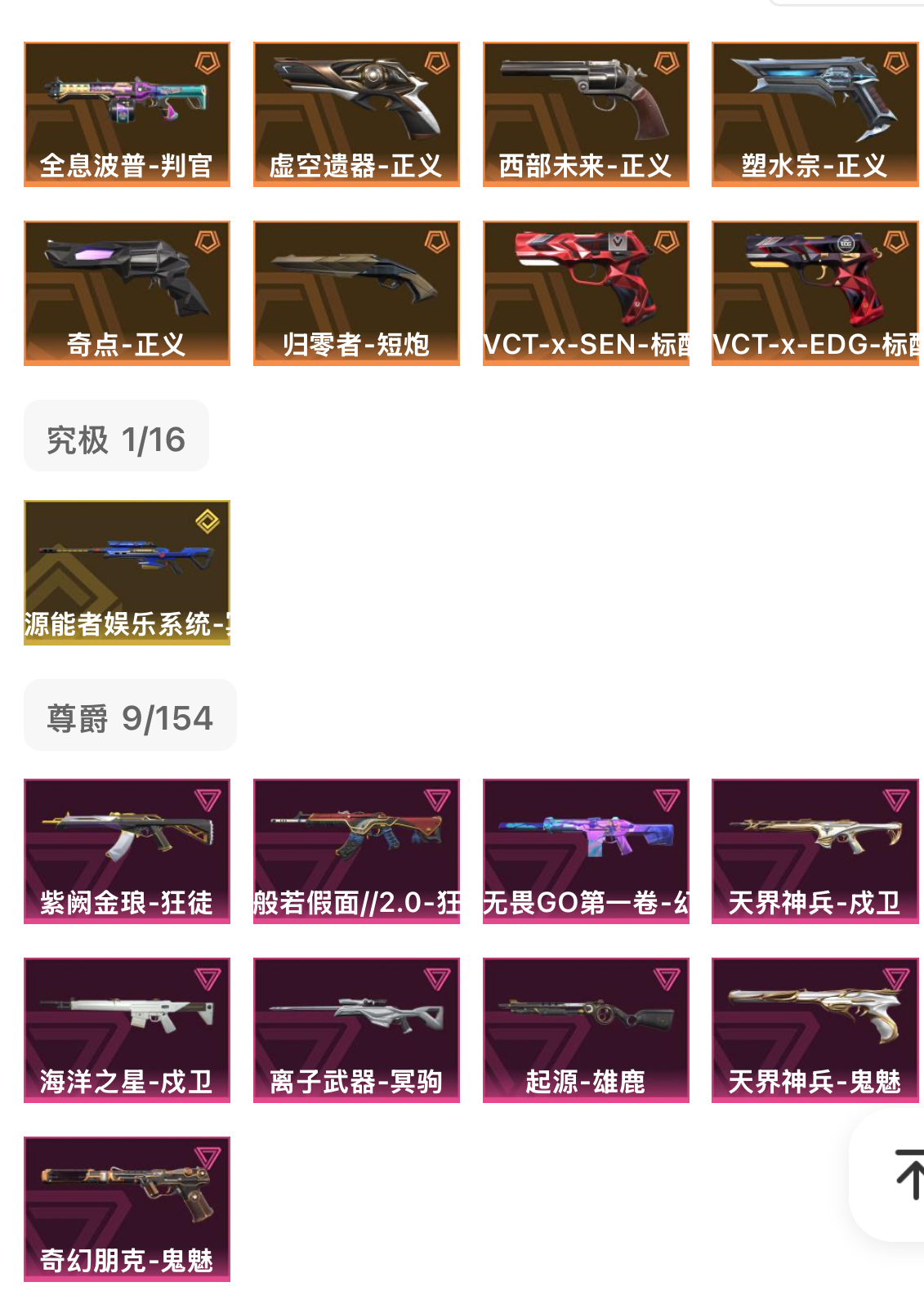View the 离子武器-冥驹 sniper skin
This screenshot has height=1291, width=924.
coord(356,1030)
